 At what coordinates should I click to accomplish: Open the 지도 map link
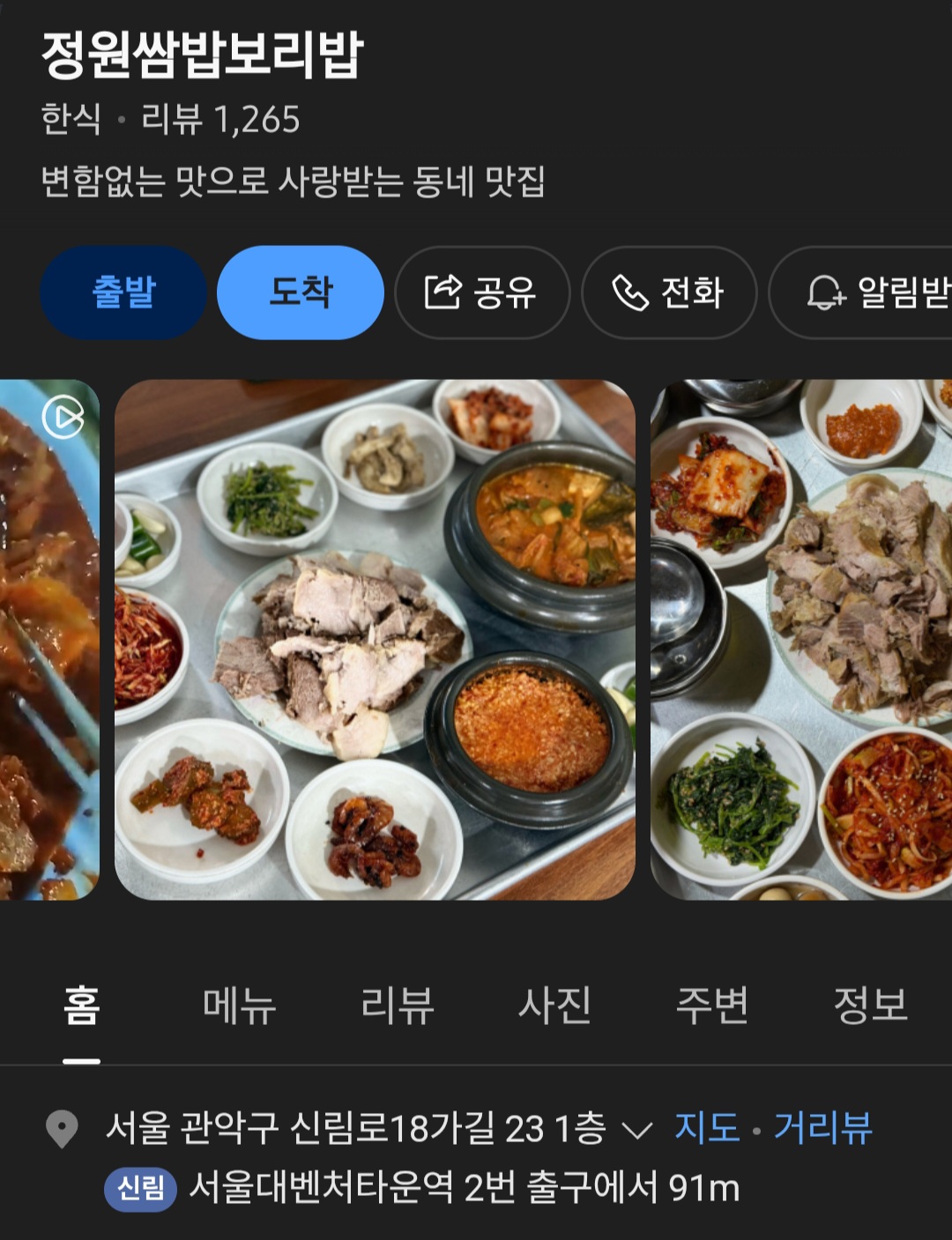click(707, 1127)
